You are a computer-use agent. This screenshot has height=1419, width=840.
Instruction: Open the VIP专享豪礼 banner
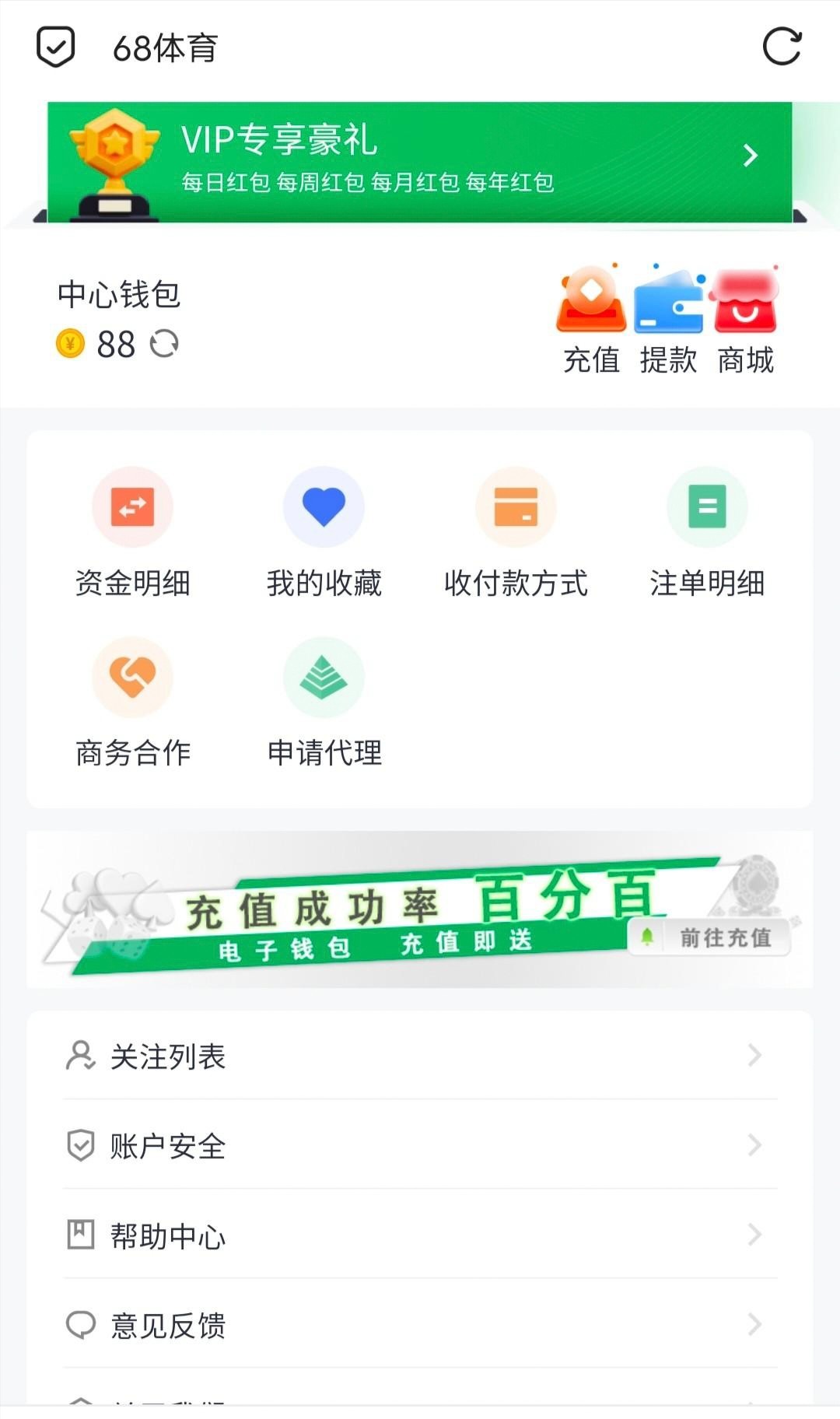pos(420,162)
